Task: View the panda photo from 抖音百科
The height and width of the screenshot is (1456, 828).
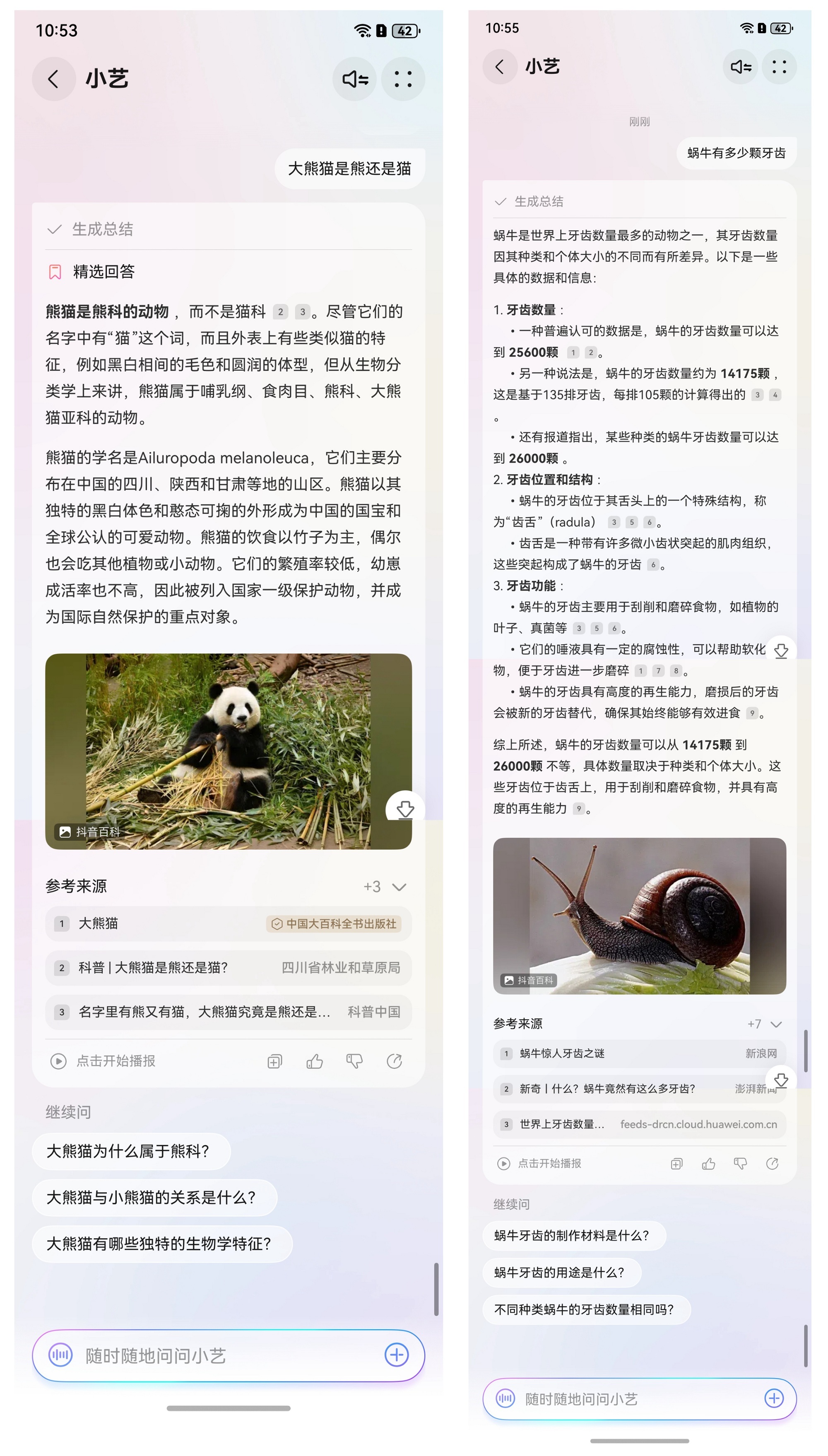Action: pos(227,751)
